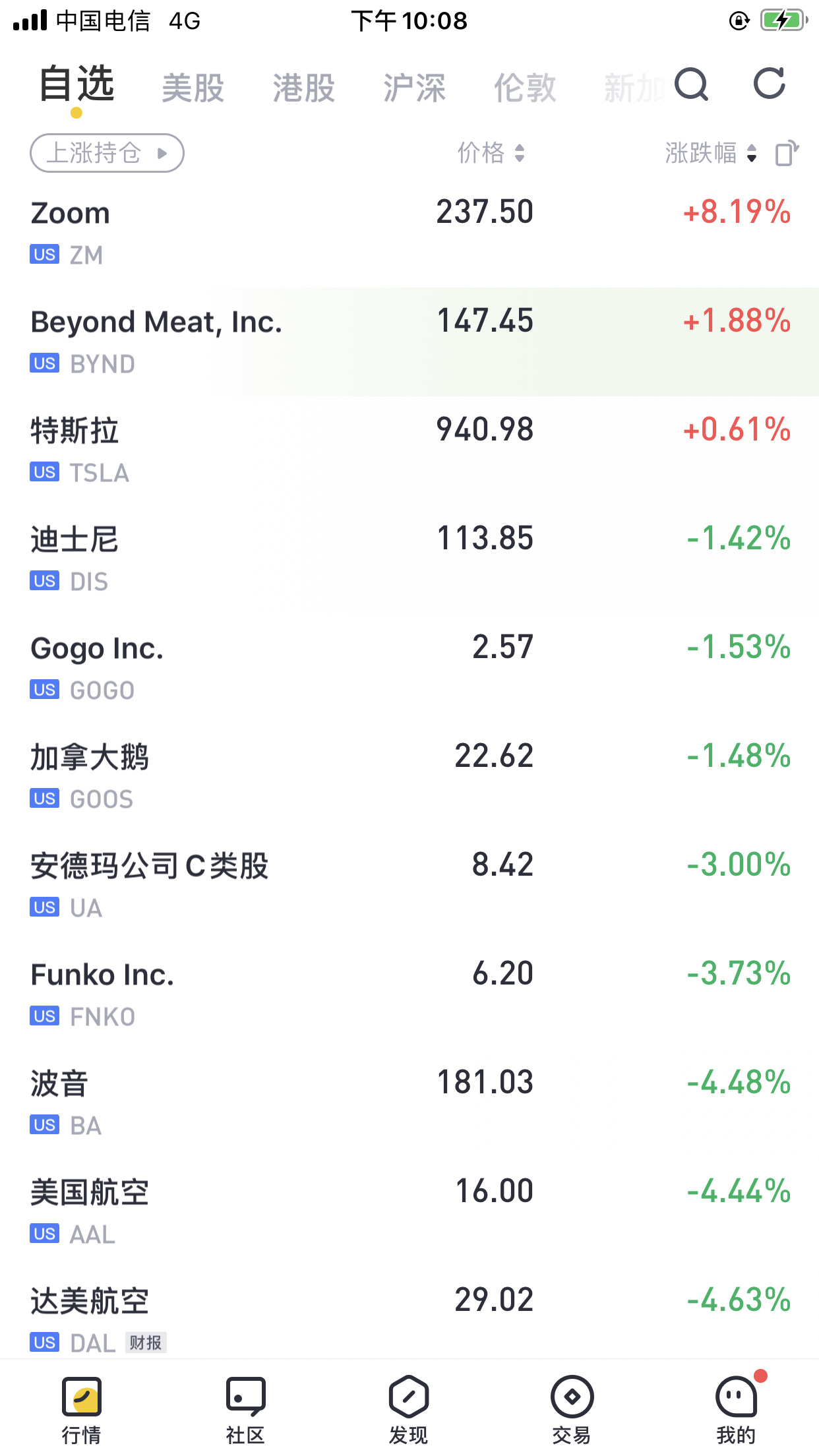This screenshot has height=1456, width=819.
Task: Switch to the 伦敦 tab
Action: point(526,88)
